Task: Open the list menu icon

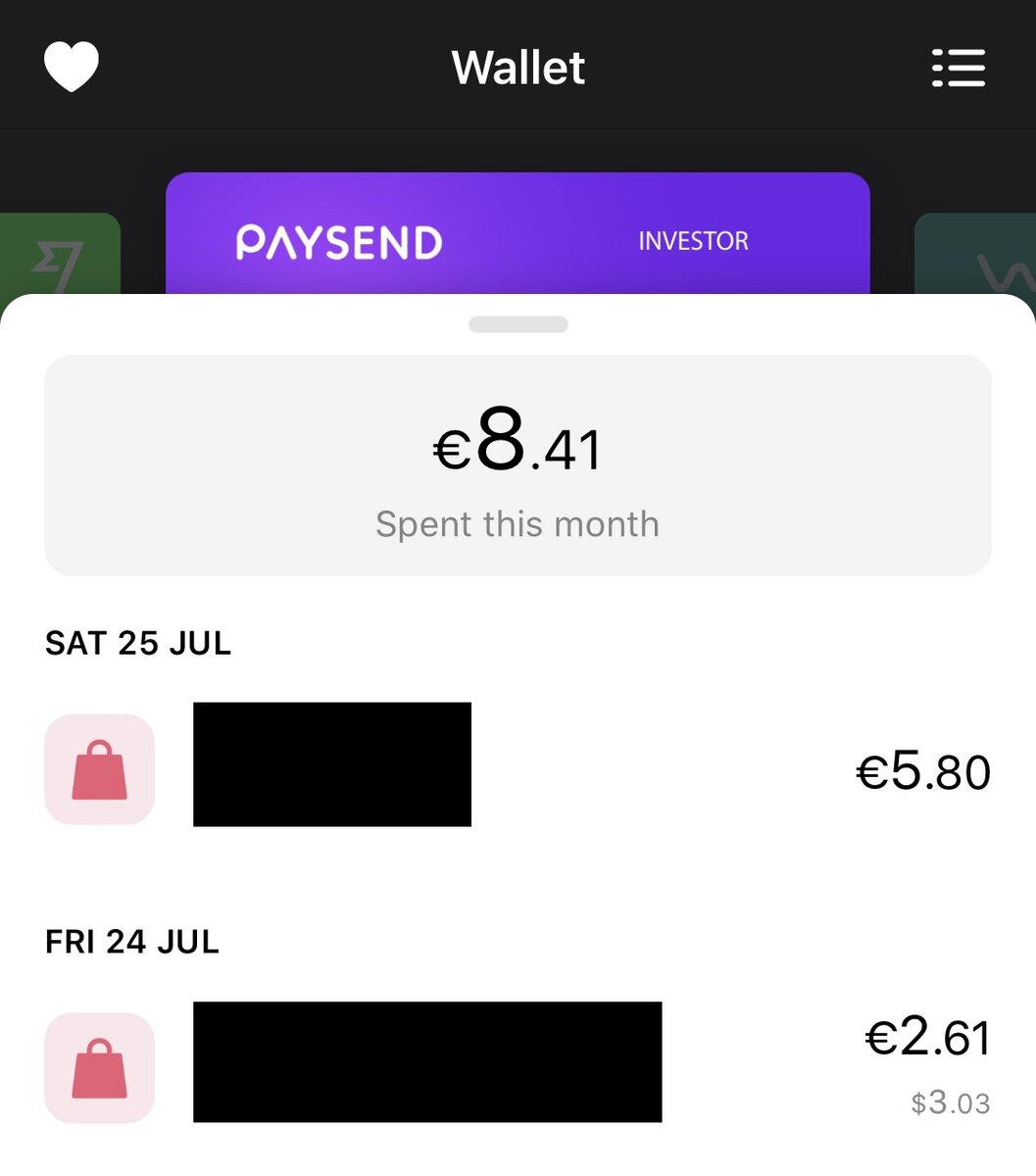Action: [x=958, y=68]
